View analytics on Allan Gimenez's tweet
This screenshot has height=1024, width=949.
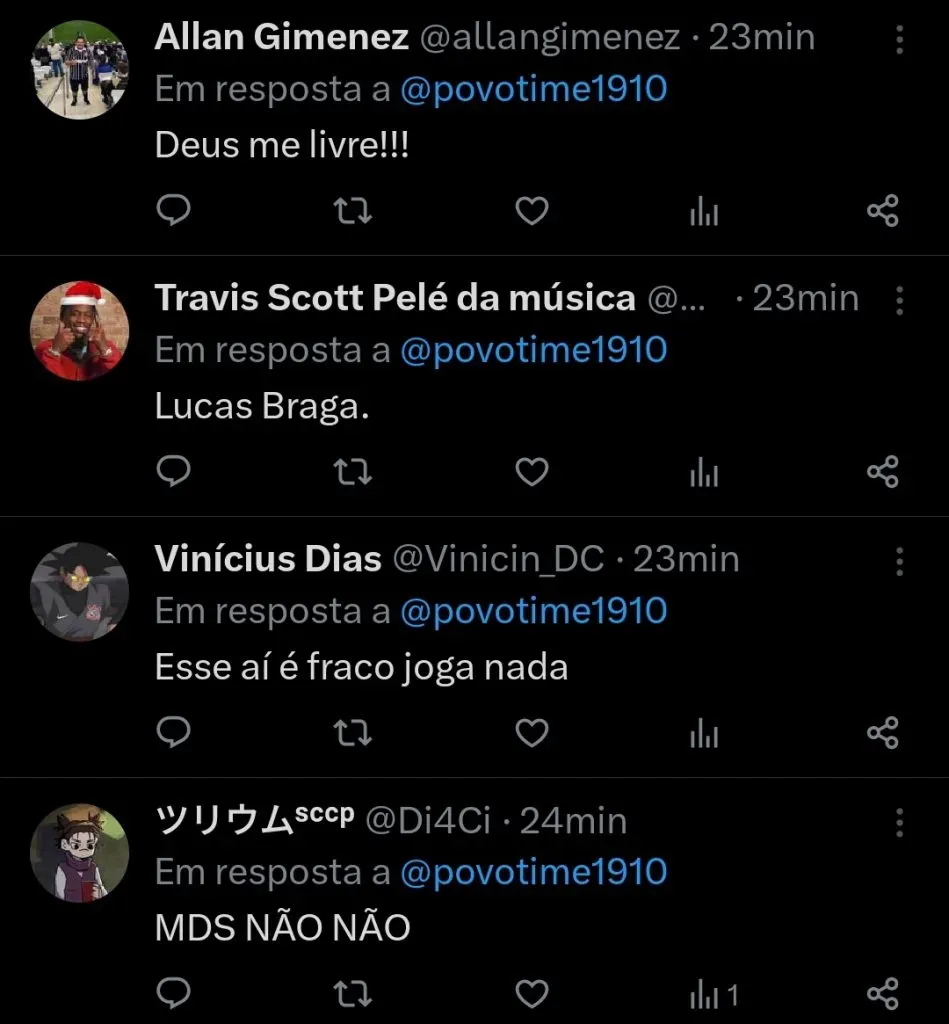(704, 211)
